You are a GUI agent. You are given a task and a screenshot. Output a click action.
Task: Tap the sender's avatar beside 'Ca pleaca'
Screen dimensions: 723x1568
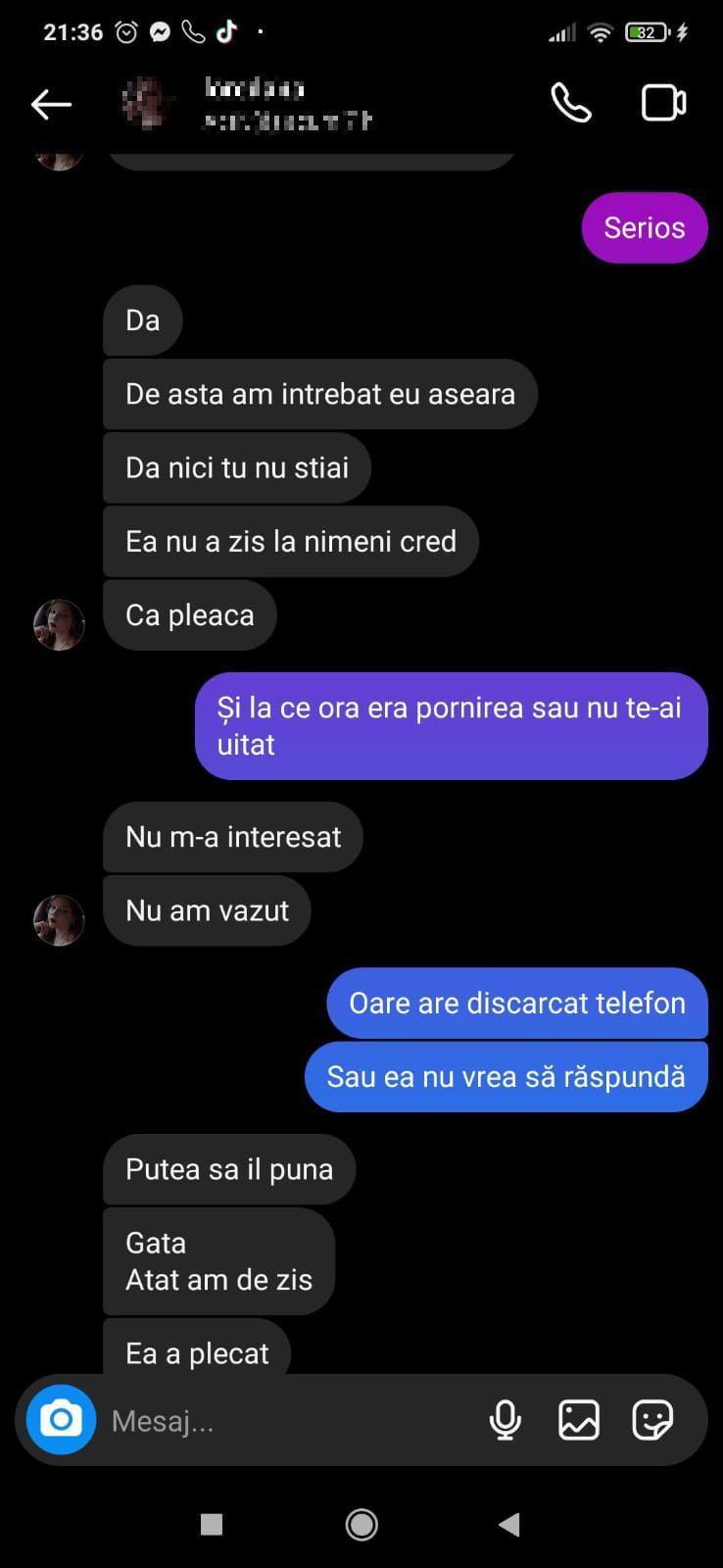59,624
